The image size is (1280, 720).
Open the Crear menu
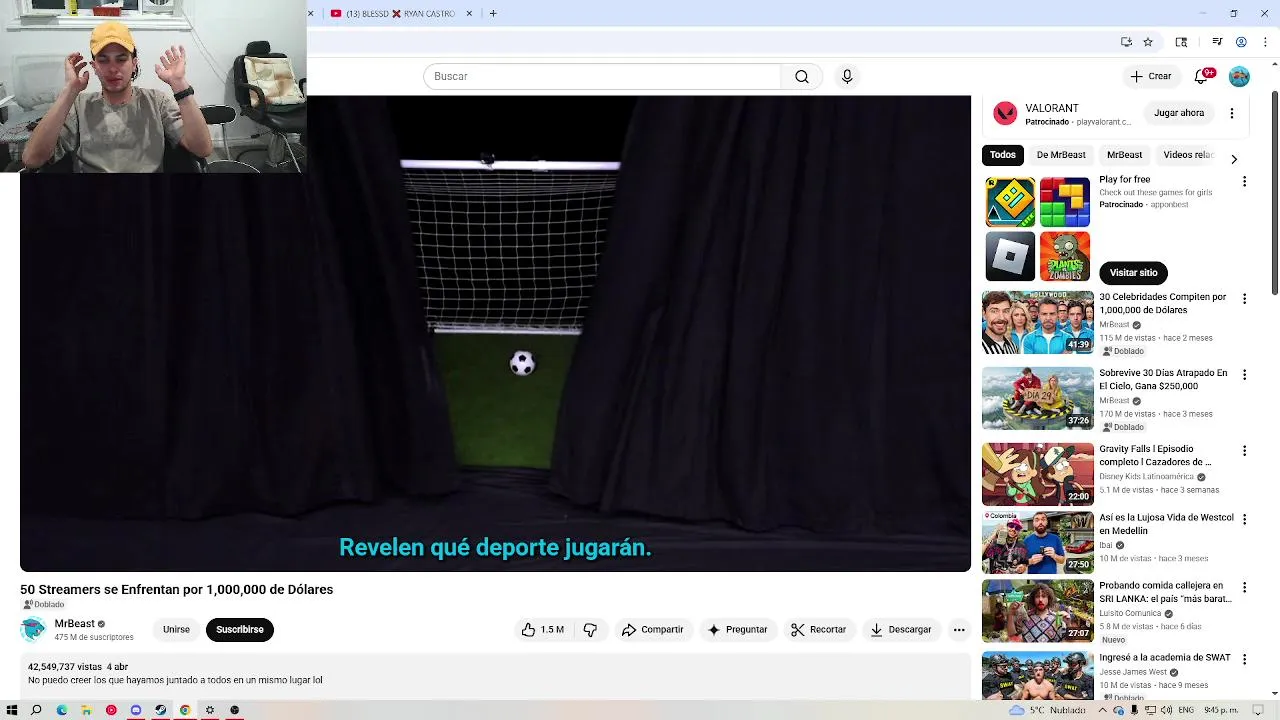pyautogui.click(x=1151, y=76)
